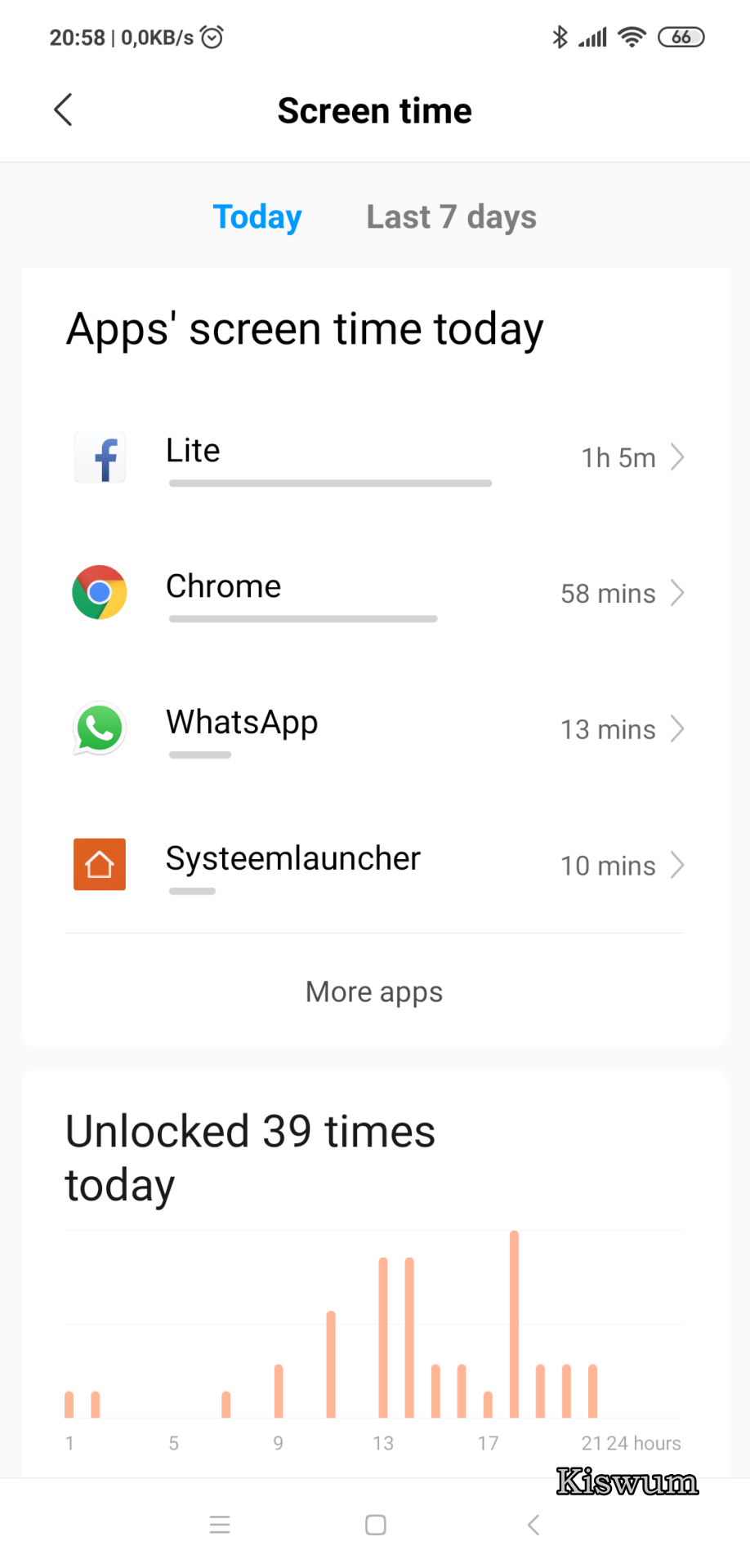Open Systeemlauncher usage details
750x1568 pixels.
(x=375, y=865)
